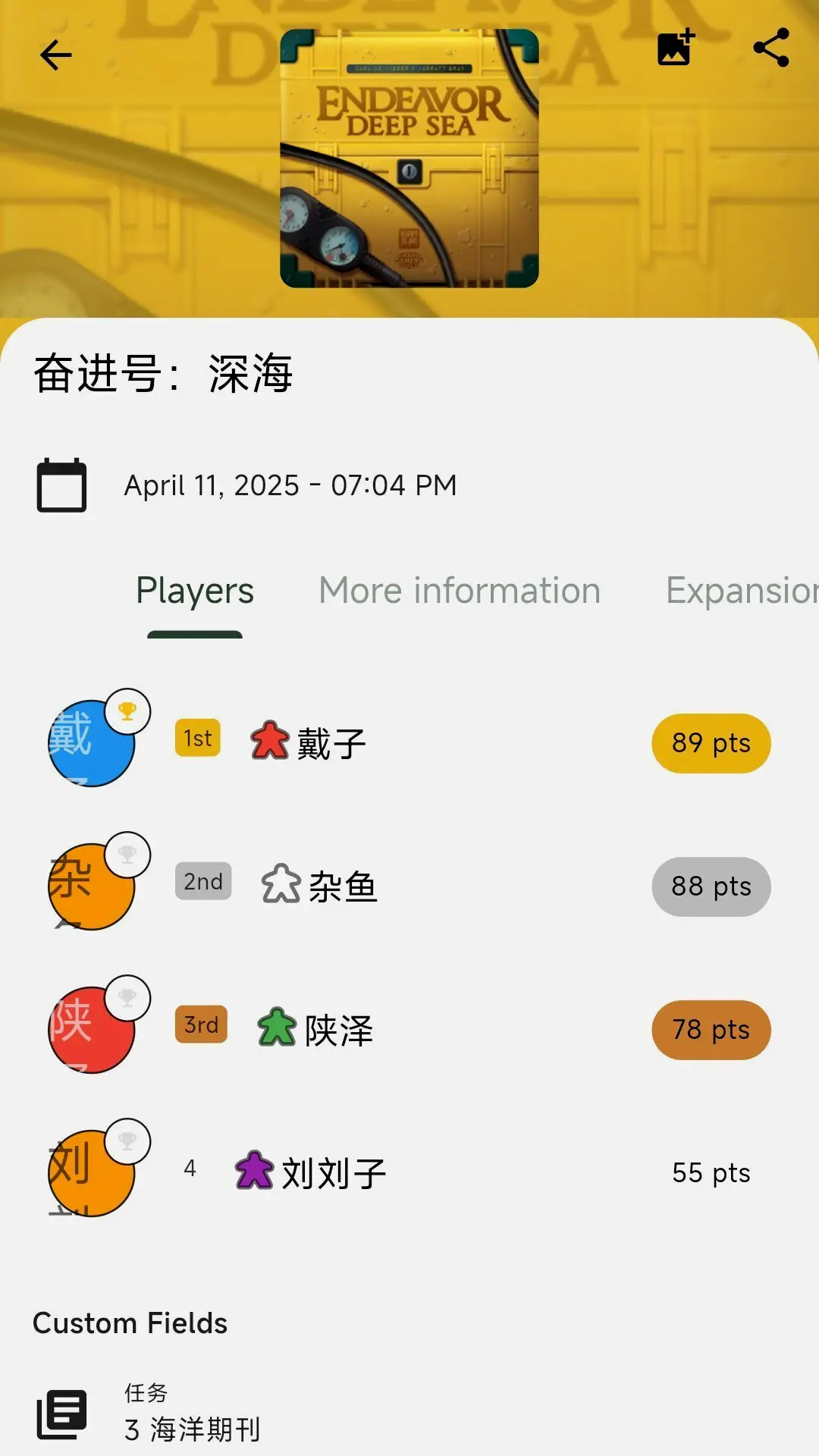Switch to the More information tab
Image resolution: width=819 pixels, height=1456 pixels.
460,591
